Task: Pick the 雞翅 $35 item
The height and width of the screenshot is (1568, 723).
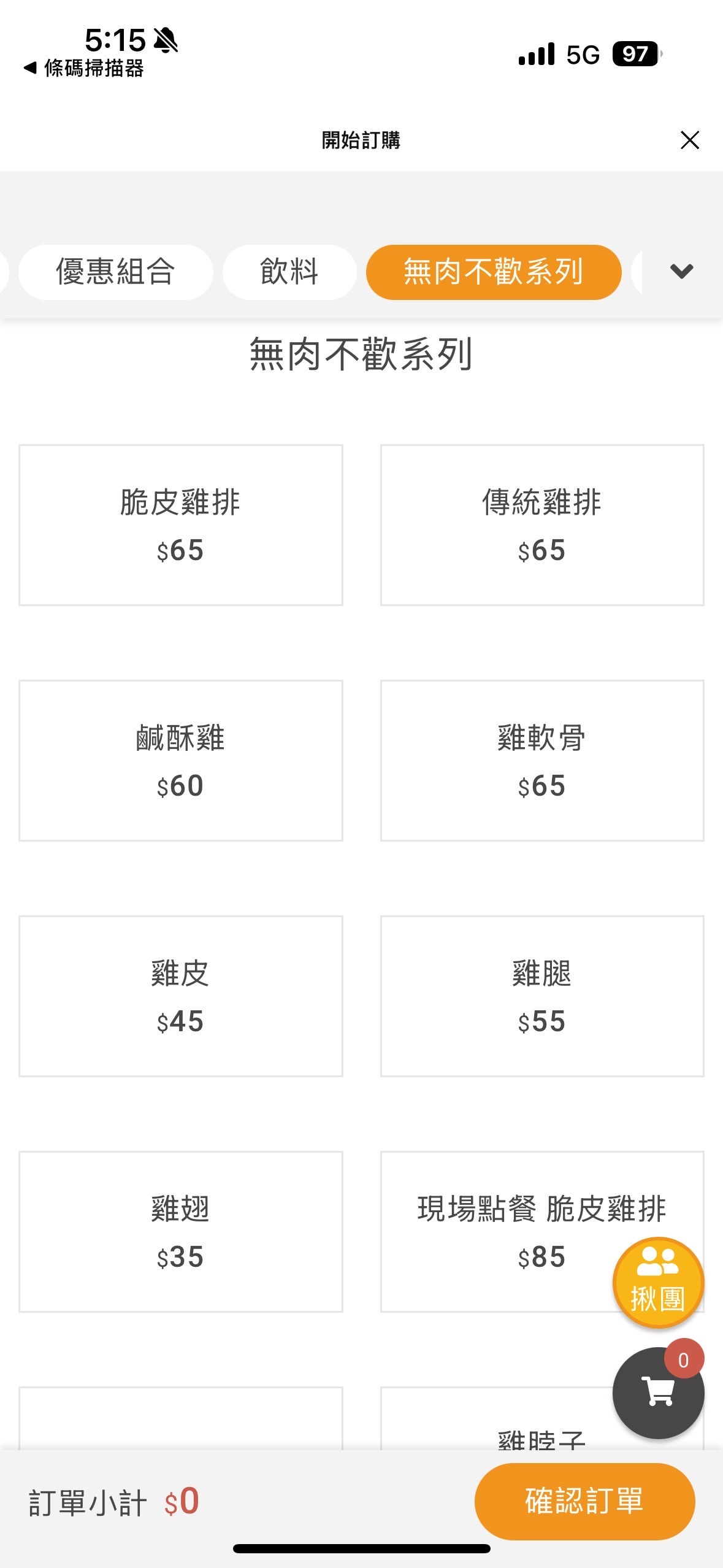Action: pos(181,1233)
